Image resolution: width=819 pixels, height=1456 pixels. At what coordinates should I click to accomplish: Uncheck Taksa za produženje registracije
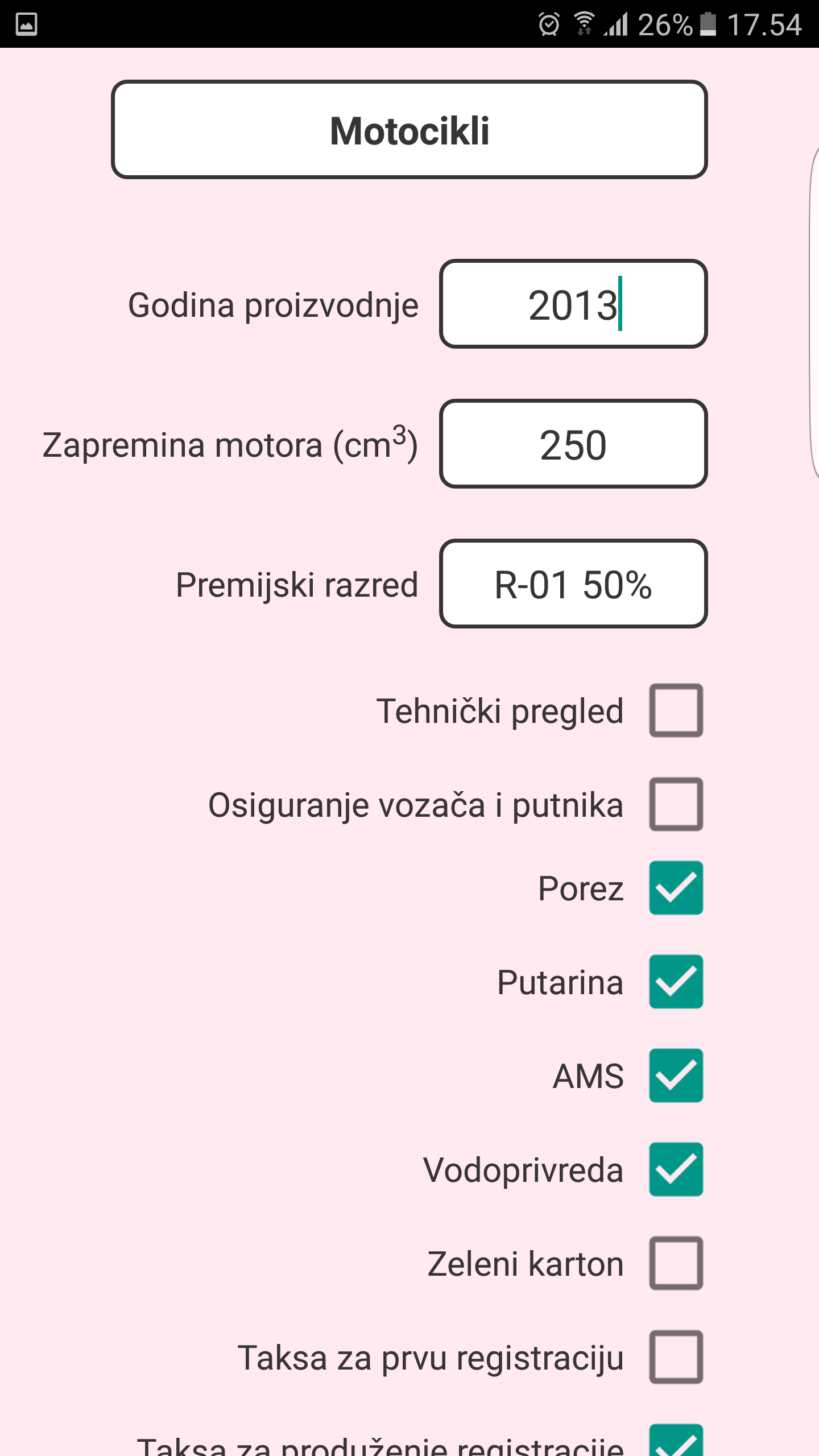tap(676, 1442)
